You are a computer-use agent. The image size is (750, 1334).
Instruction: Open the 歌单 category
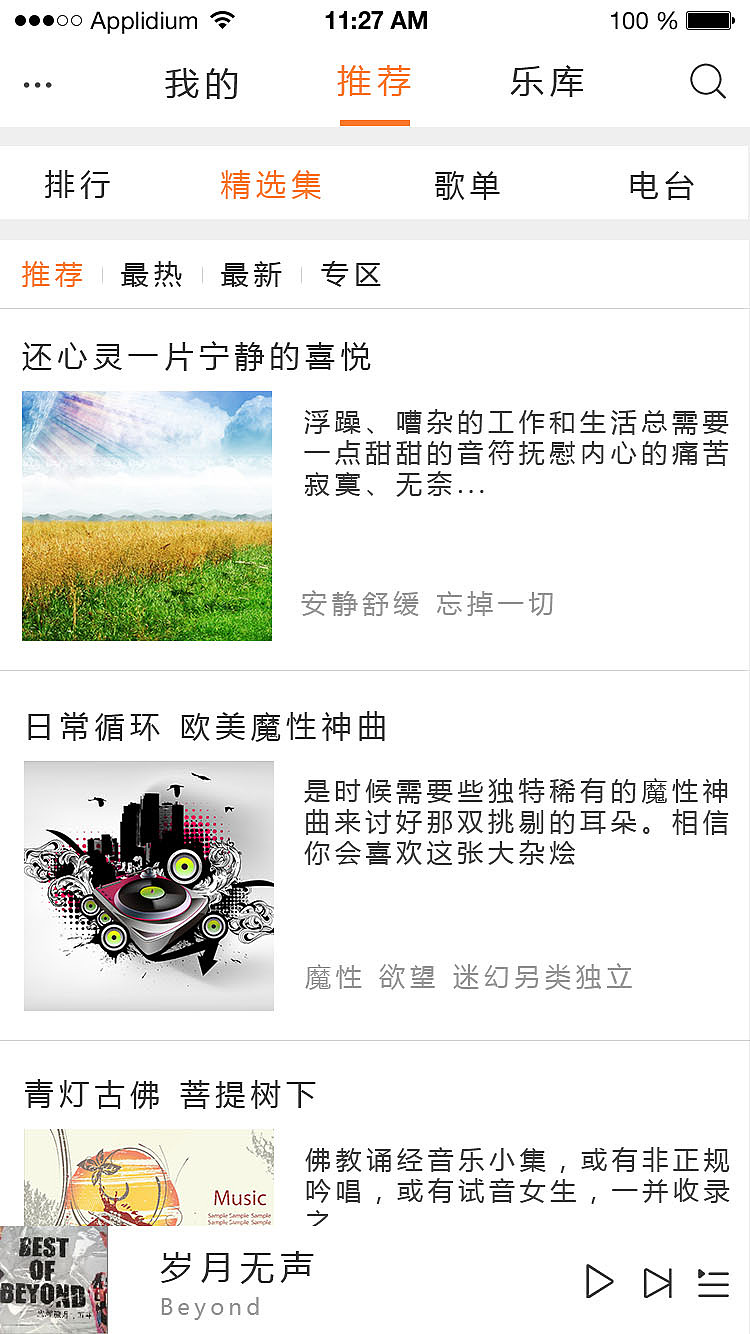(x=466, y=185)
